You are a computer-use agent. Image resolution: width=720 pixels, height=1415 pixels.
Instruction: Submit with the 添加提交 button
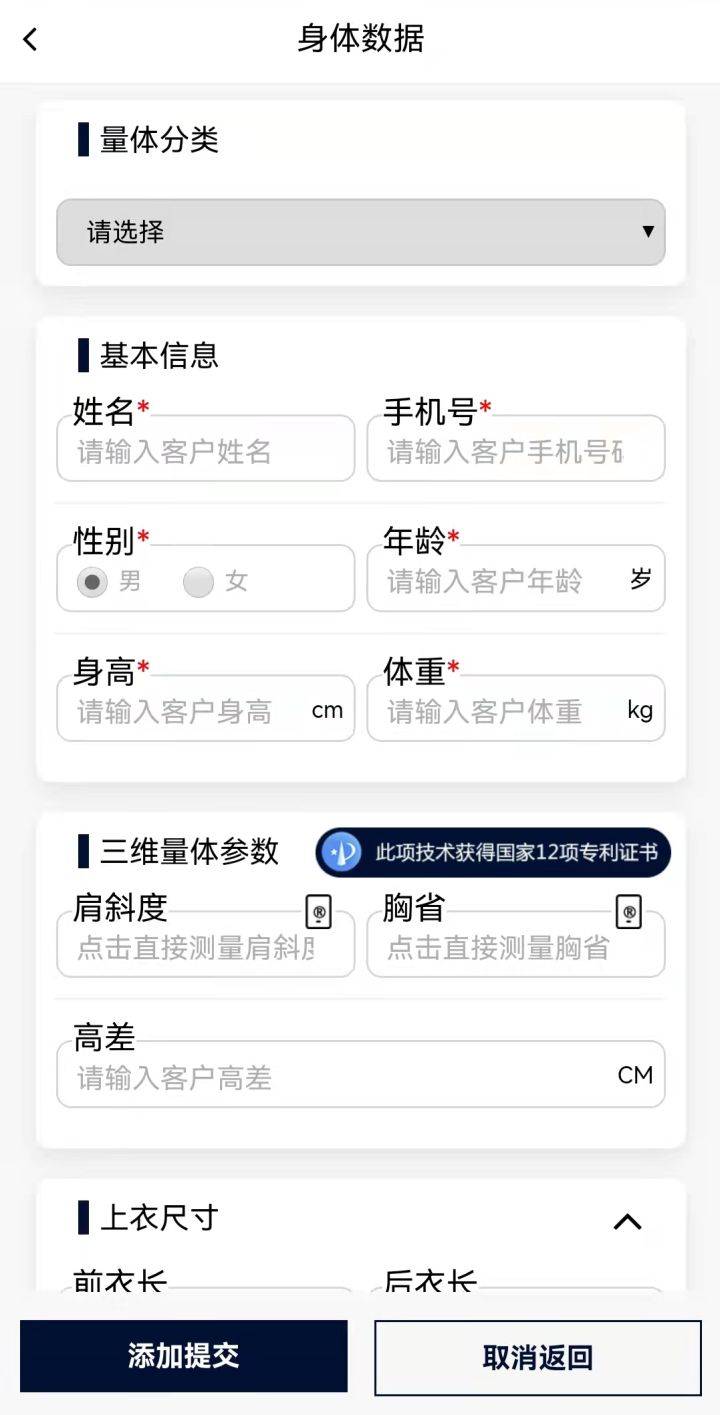184,1356
